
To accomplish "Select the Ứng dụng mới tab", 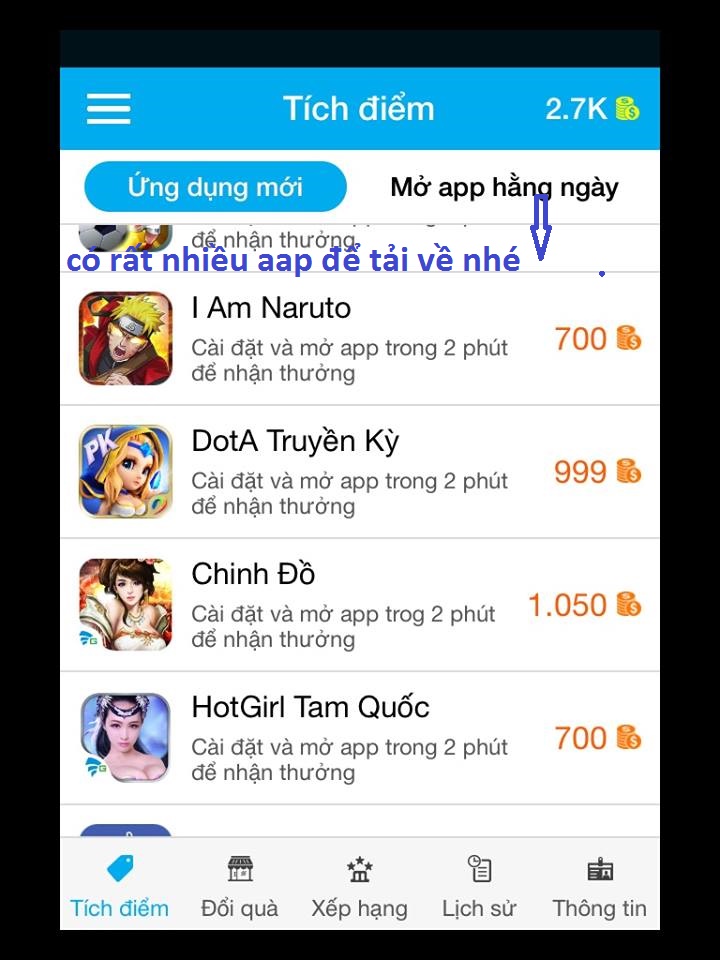I will [215, 187].
